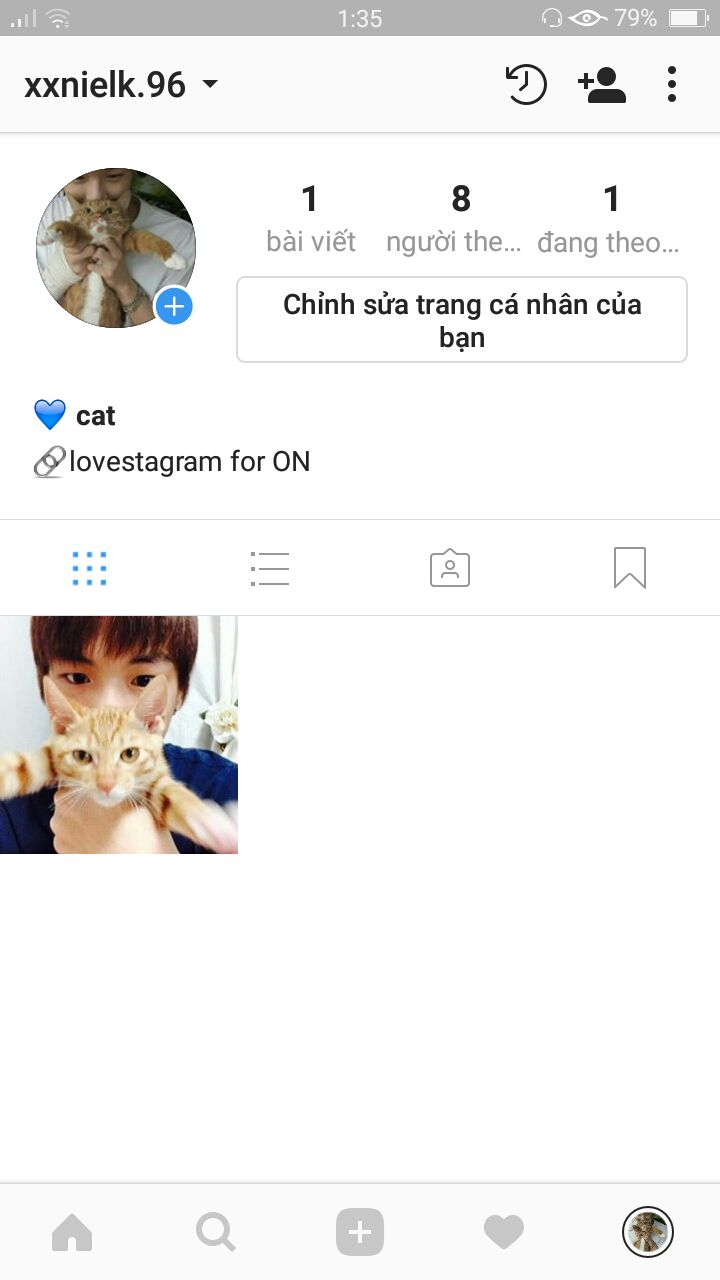Image resolution: width=720 pixels, height=1280 pixels.
Task: Open discover people add-friend icon
Action: click(602, 85)
